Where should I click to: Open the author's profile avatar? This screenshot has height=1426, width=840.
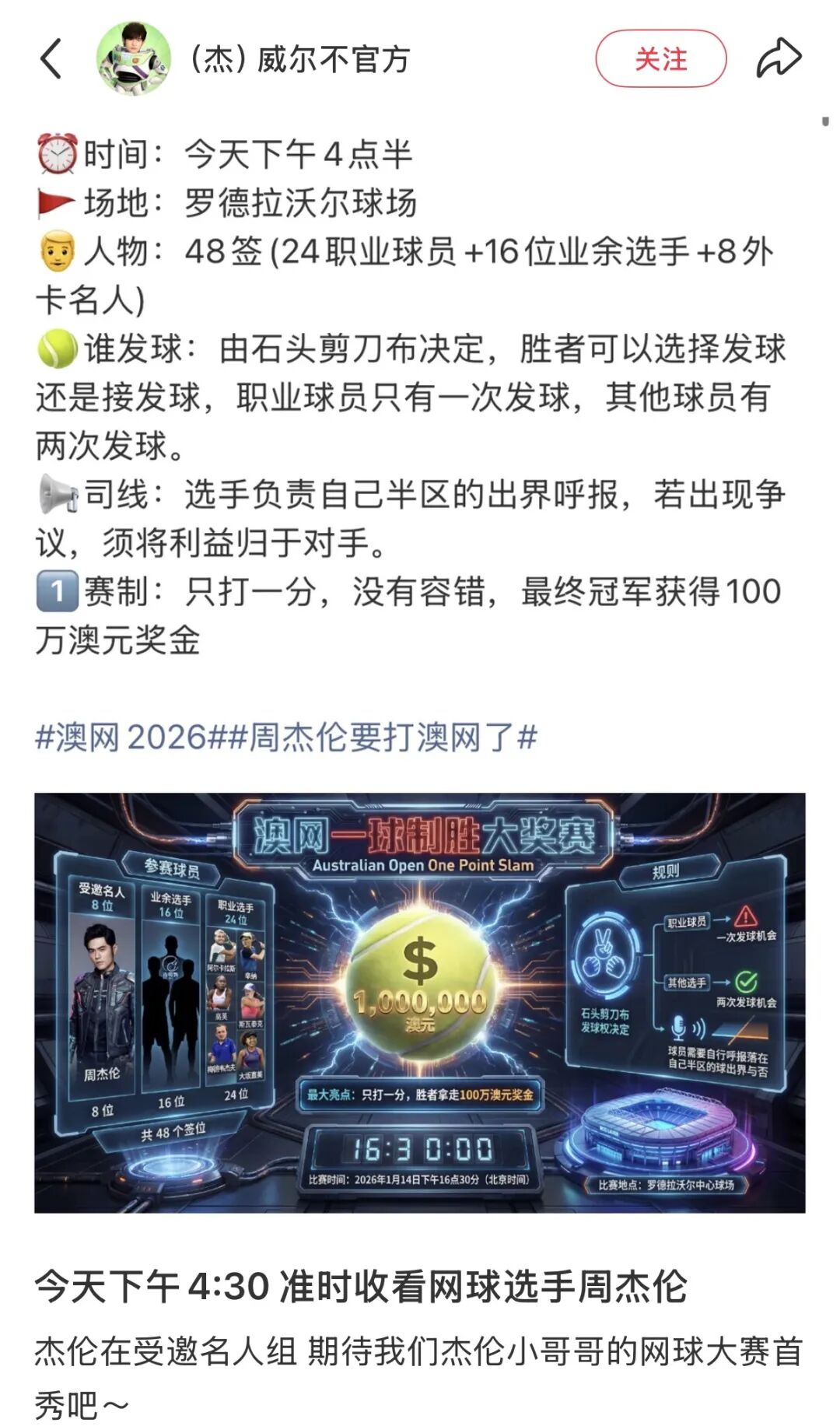(133, 59)
